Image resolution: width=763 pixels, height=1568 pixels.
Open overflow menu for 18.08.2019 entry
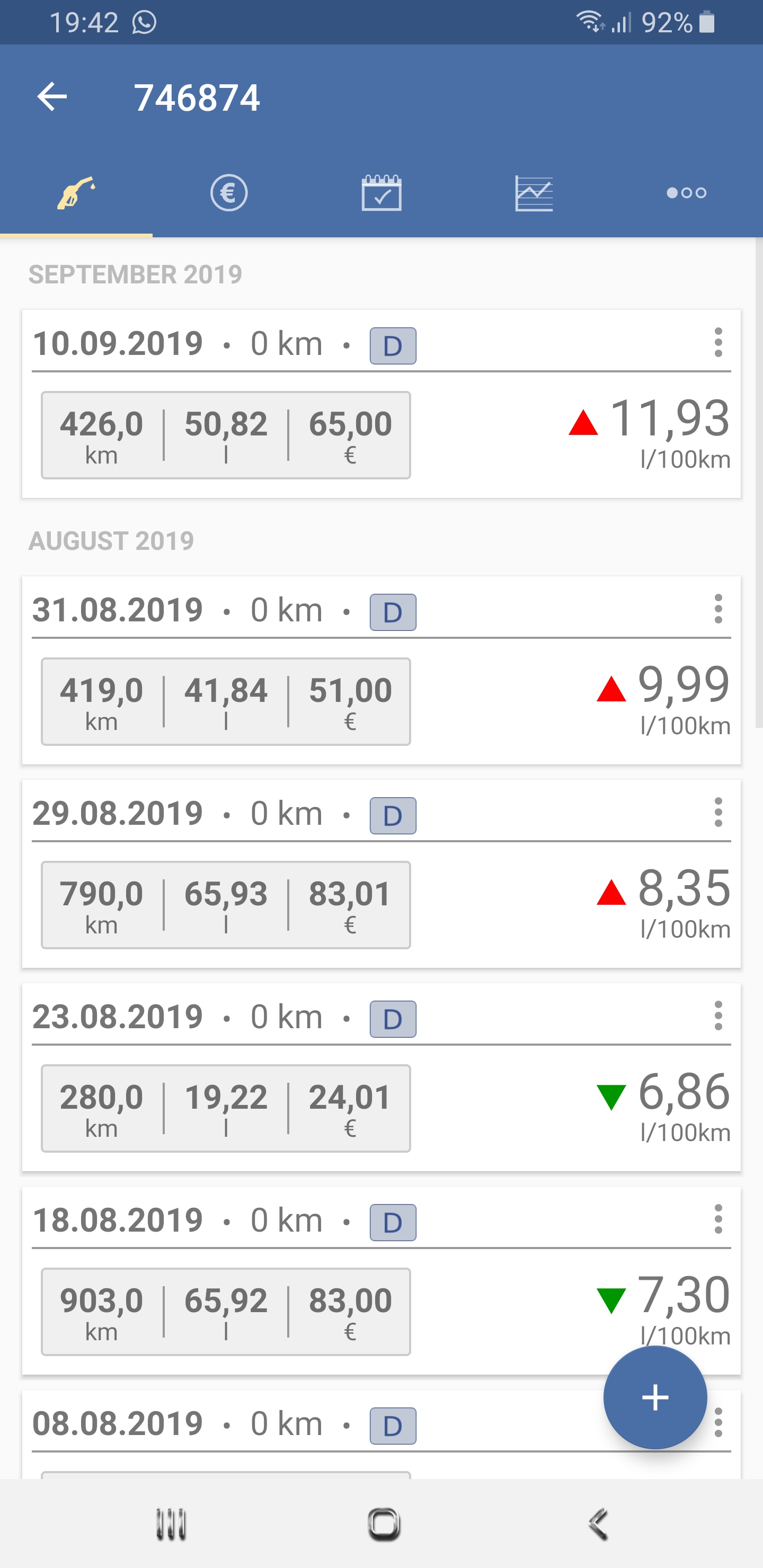pos(718,1219)
